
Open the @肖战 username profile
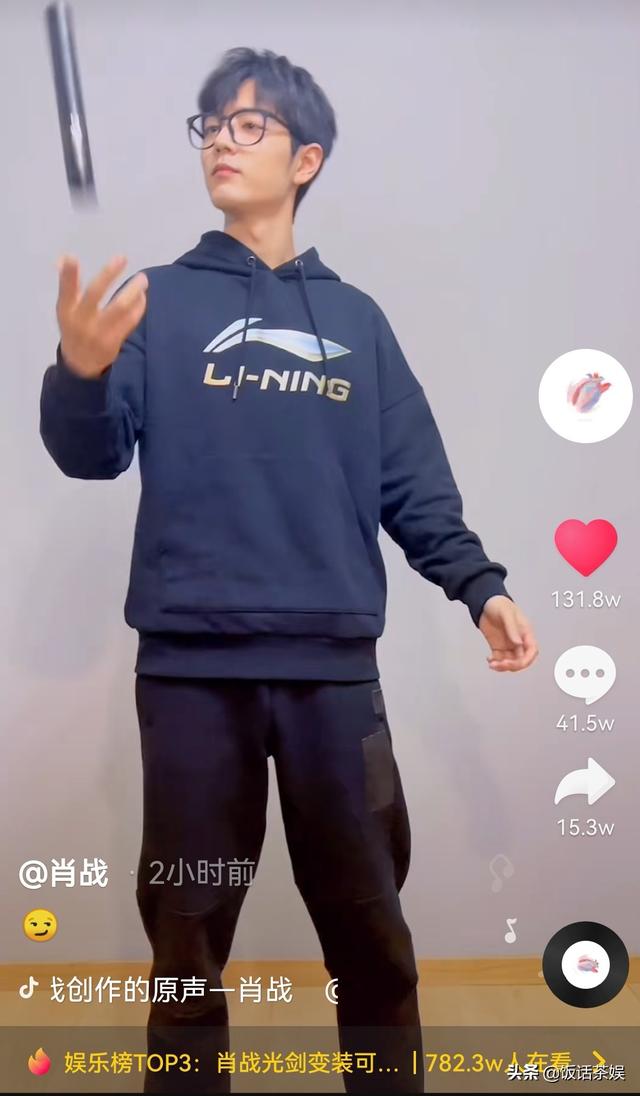click(64, 873)
